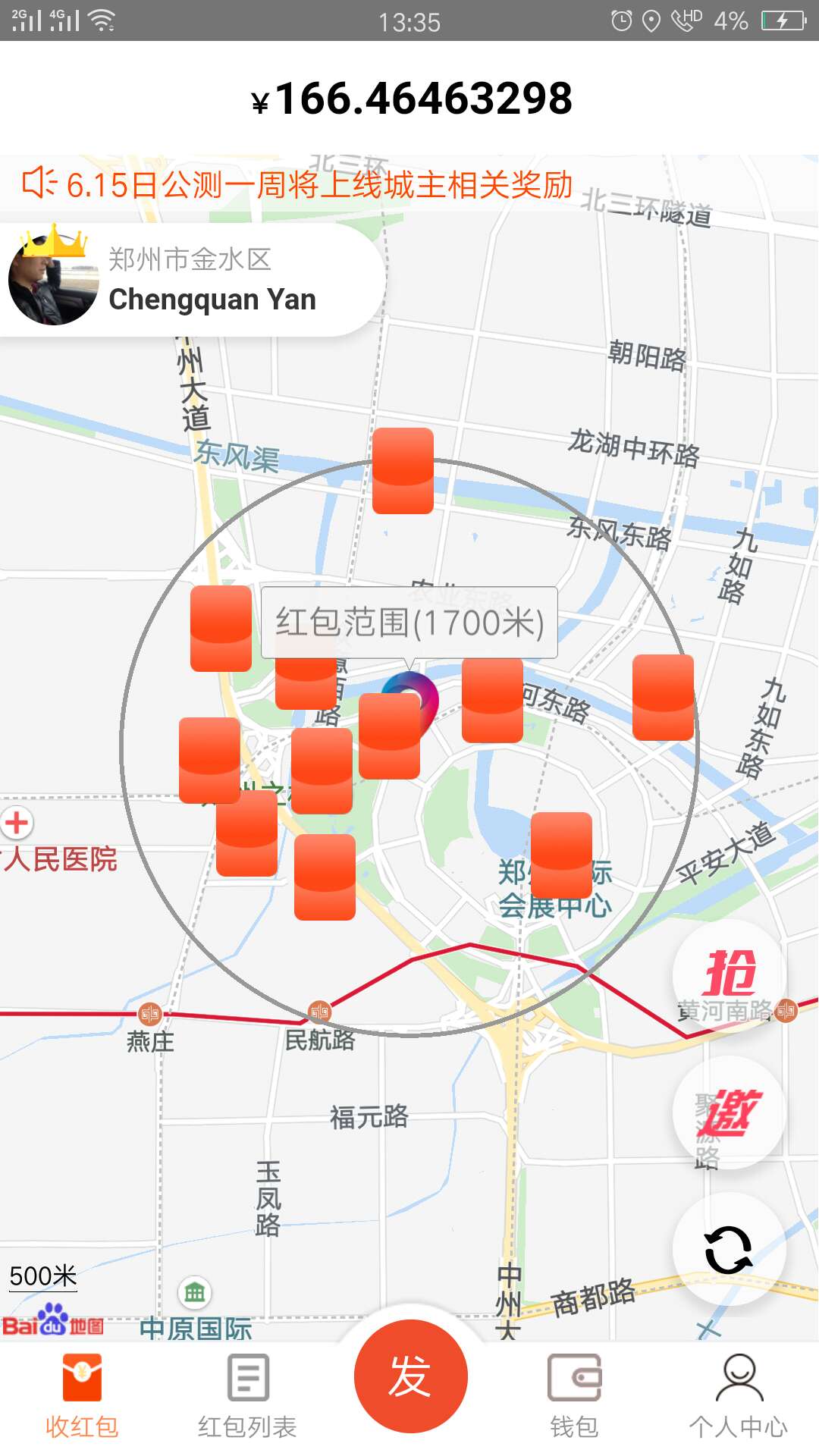This screenshot has height=1456, width=819.
Task: Open the red packet left of 九如东路
Action: pyautogui.click(x=664, y=698)
